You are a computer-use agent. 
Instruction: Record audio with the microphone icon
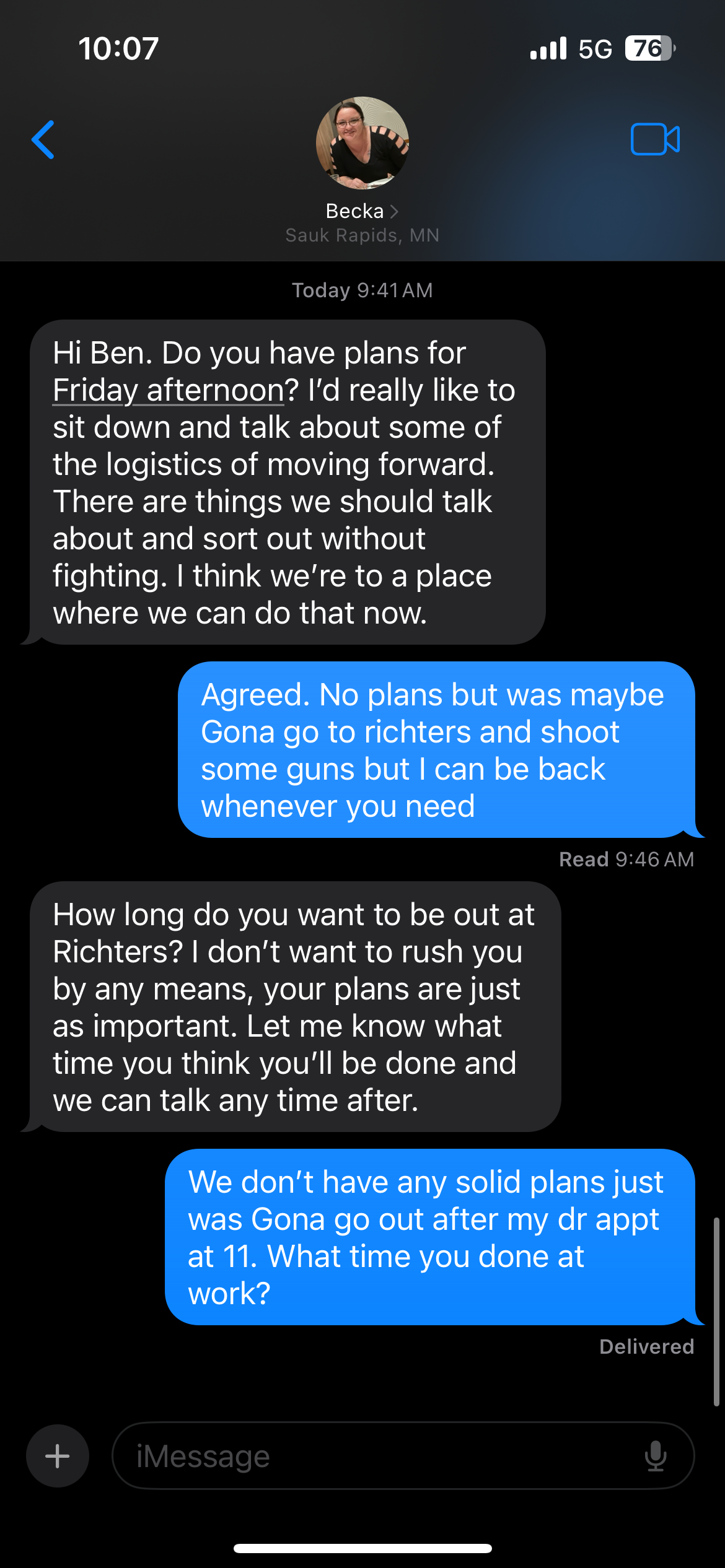pyautogui.click(x=655, y=1456)
